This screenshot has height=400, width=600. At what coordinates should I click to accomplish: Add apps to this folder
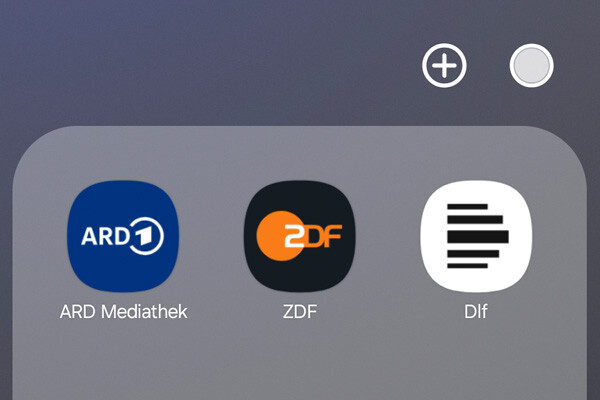tap(444, 66)
